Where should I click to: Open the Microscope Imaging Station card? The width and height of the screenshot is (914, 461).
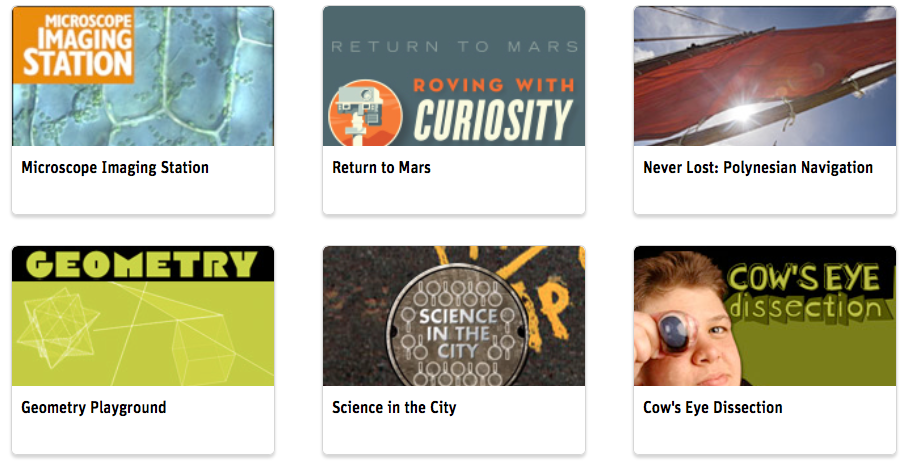[142, 110]
